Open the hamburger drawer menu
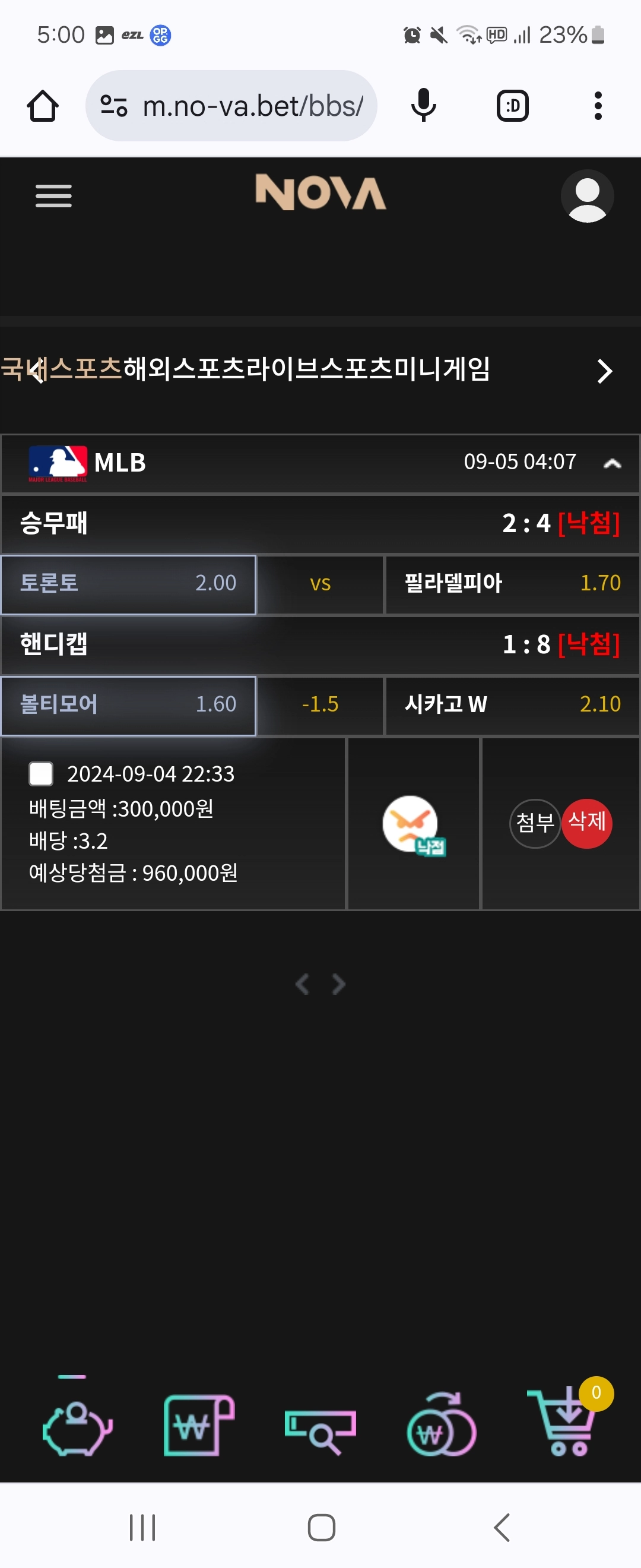The image size is (641, 1568). 53,196
